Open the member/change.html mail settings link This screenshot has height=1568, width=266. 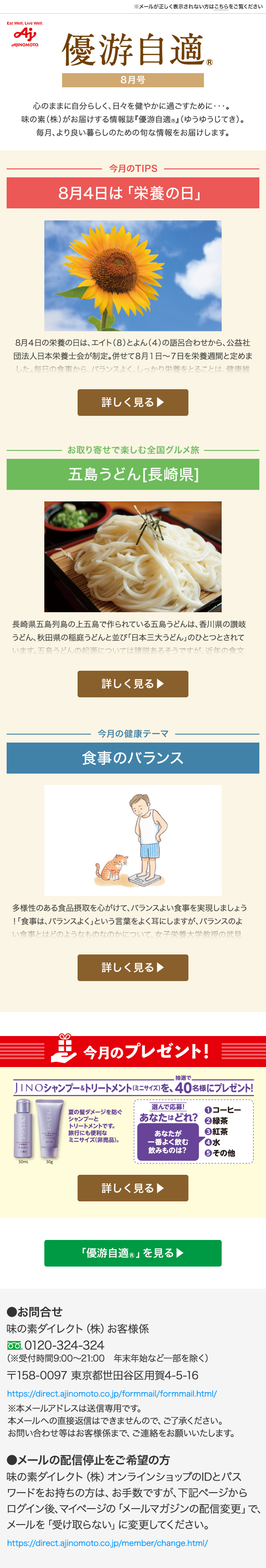(107, 1543)
